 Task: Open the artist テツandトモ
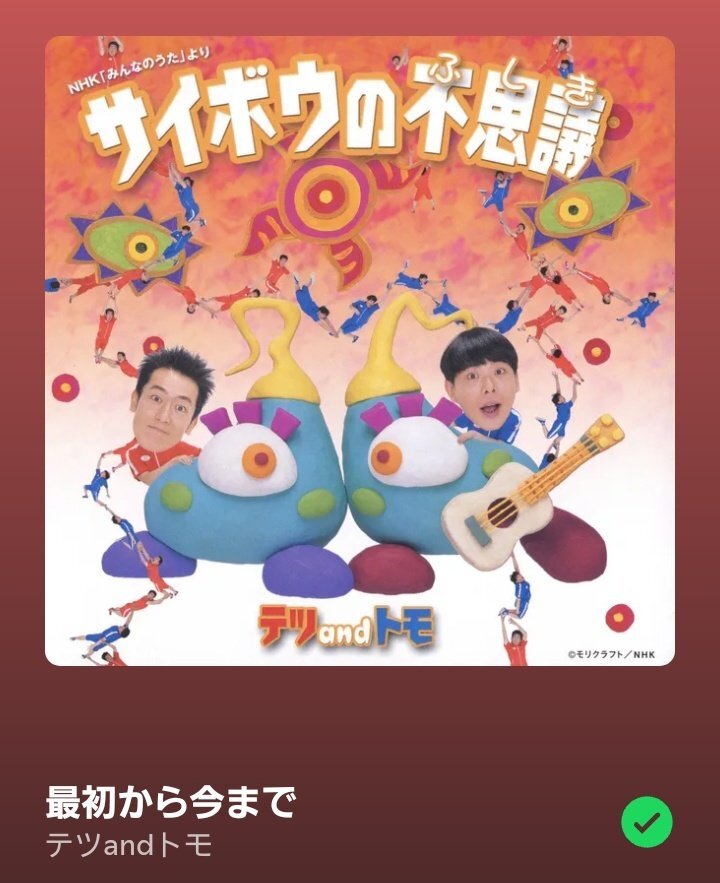click(x=129, y=845)
